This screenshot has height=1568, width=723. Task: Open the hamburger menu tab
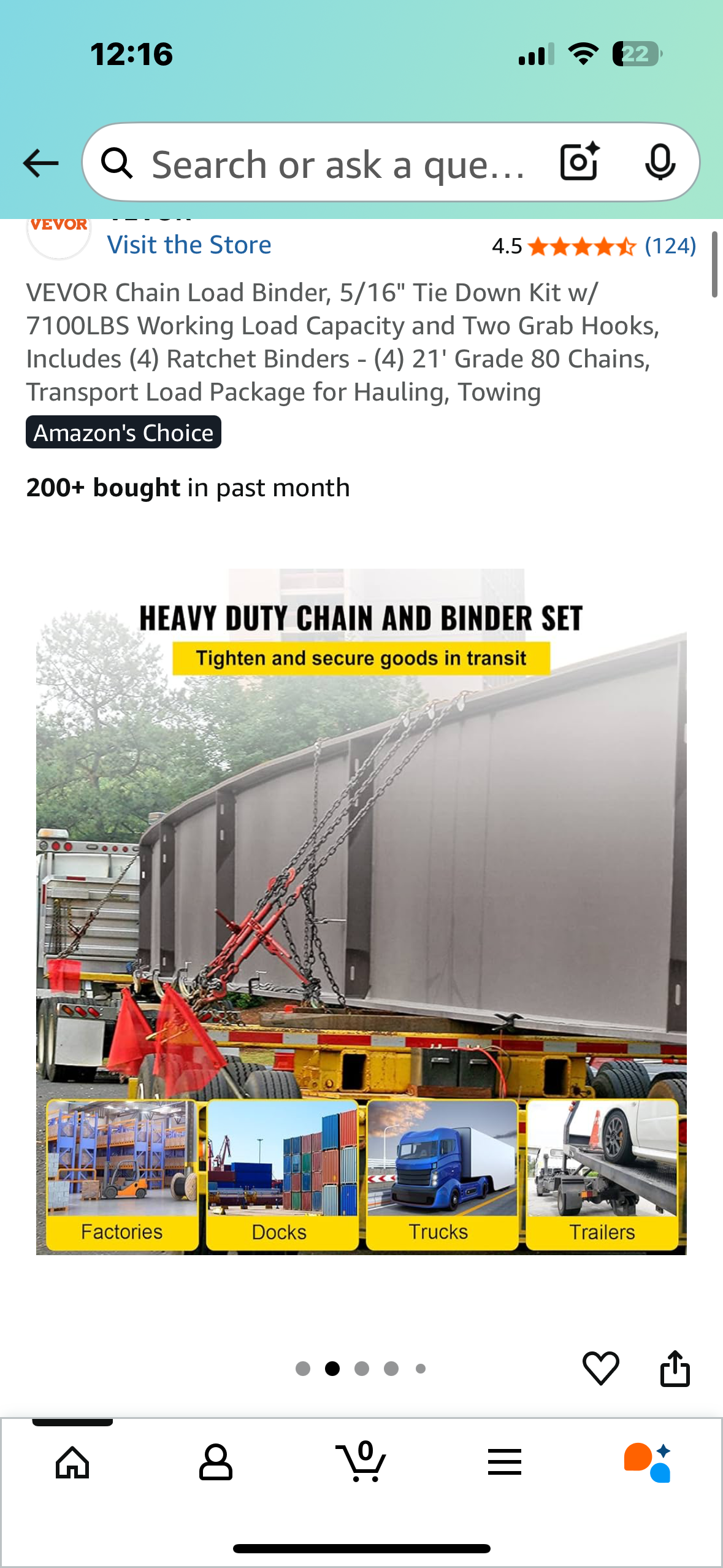[505, 1462]
